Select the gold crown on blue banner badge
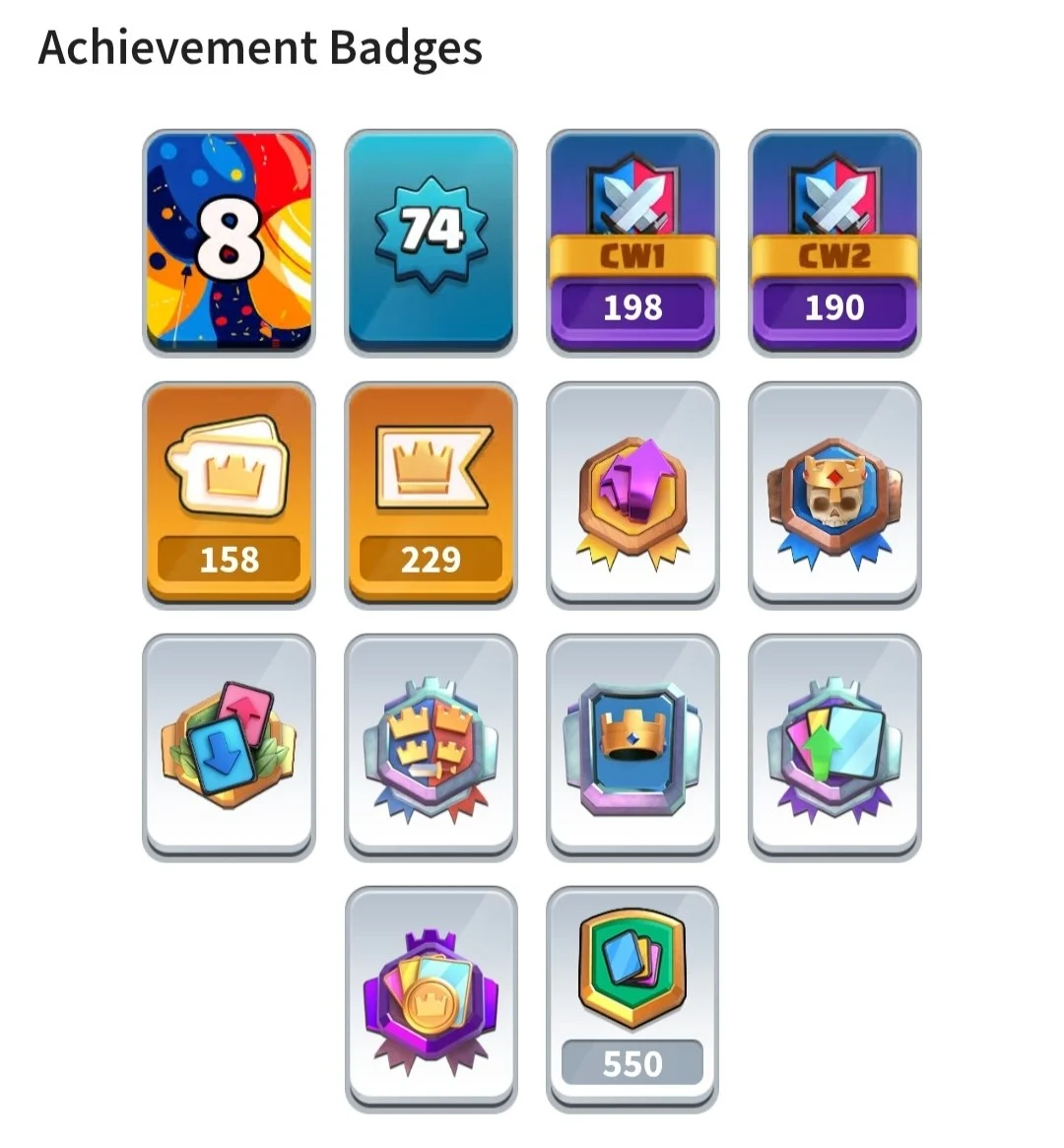 pos(632,746)
